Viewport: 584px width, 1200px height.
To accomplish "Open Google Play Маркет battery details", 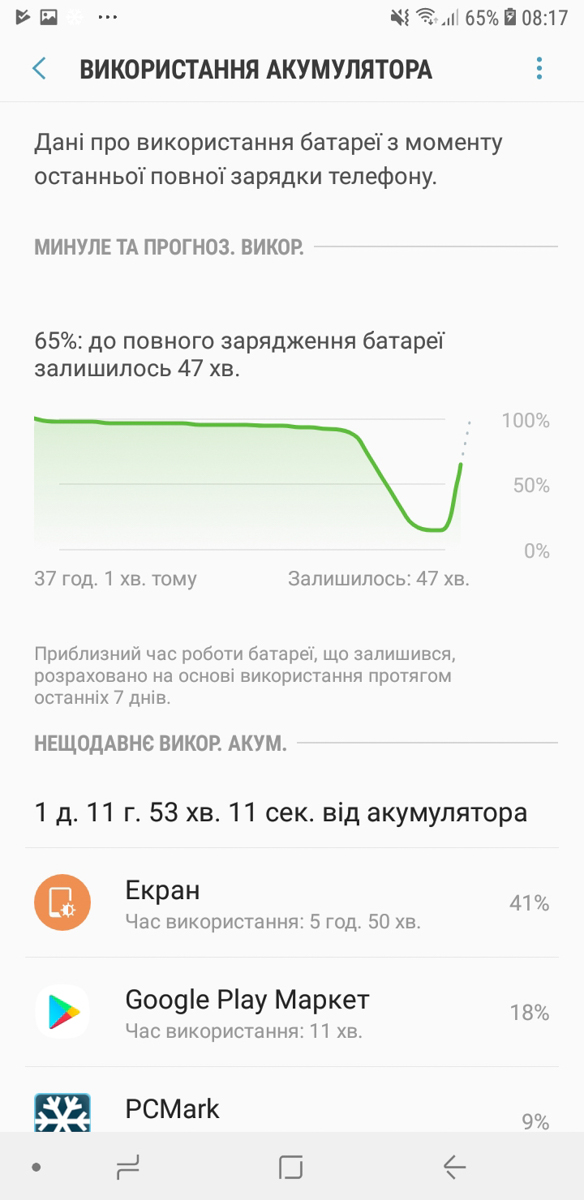I will 292,1012.
